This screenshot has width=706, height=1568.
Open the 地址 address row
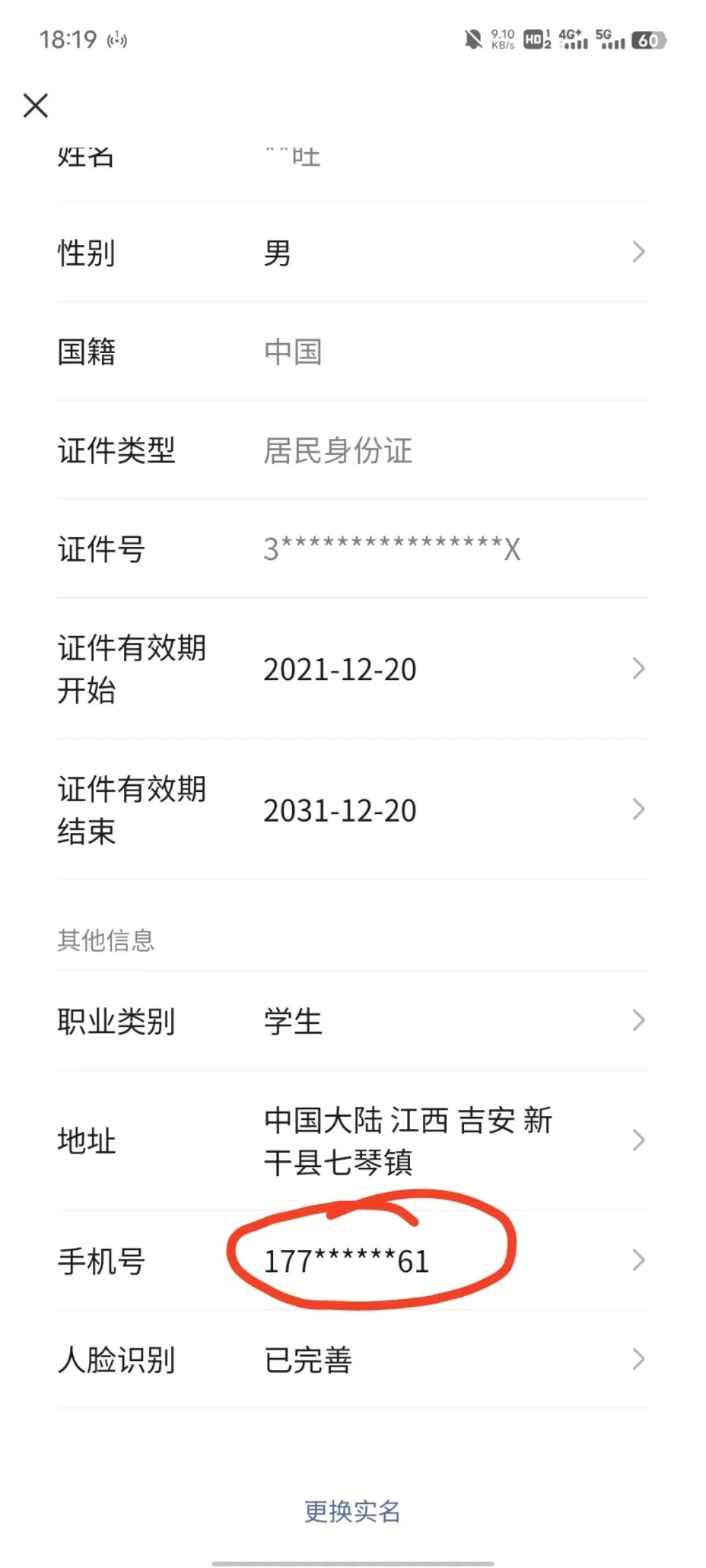pyautogui.click(x=353, y=1141)
